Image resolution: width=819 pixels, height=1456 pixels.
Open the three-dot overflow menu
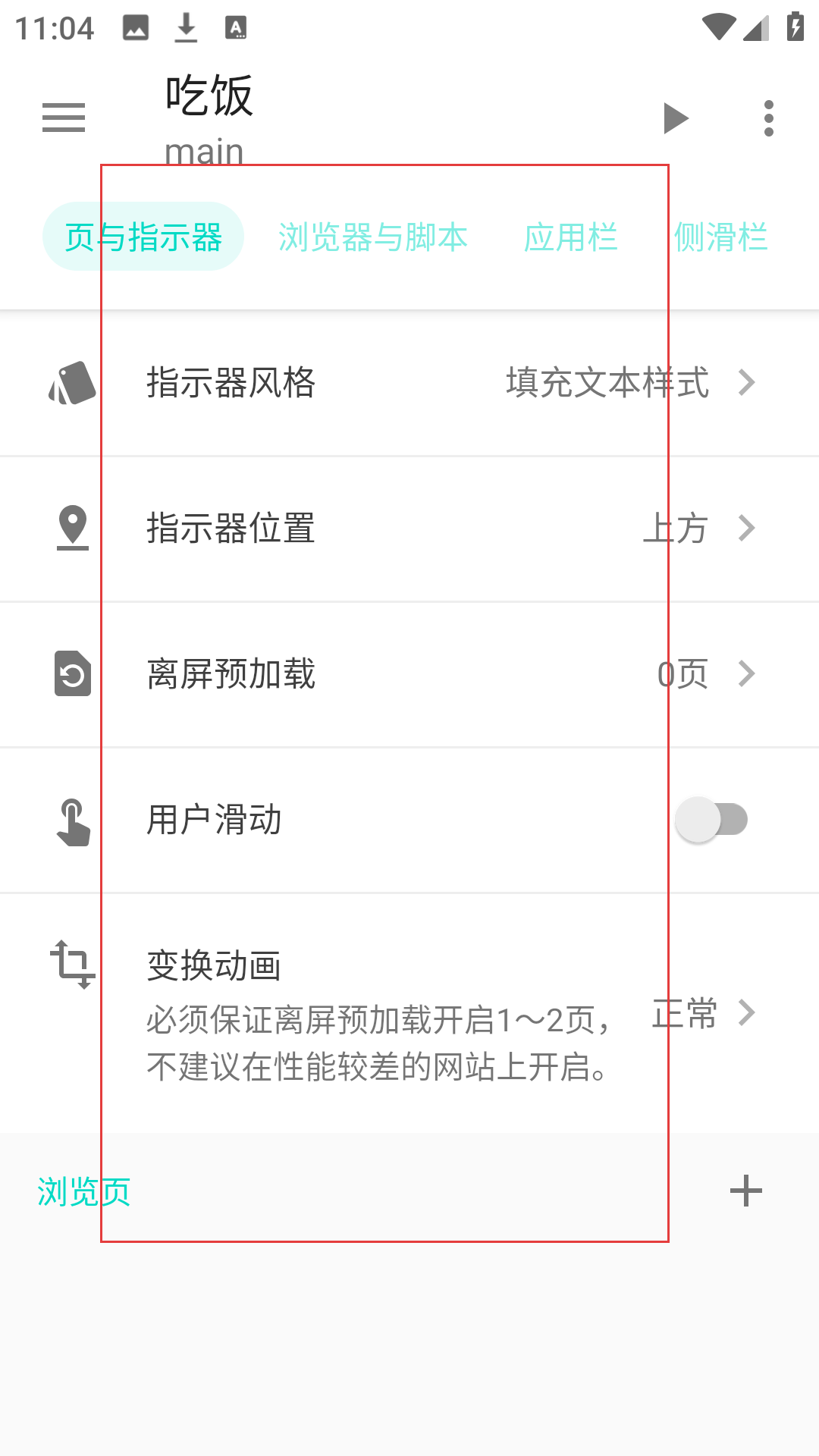click(x=769, y=118)
